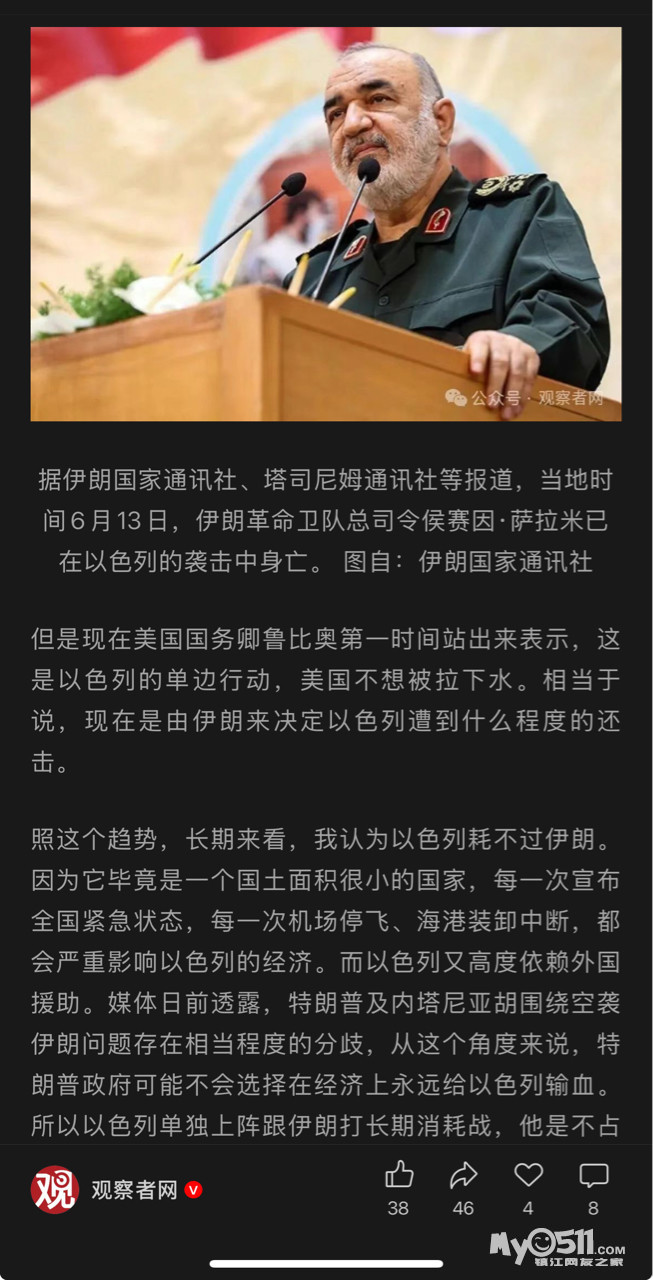Share the article using the arrow icon
Image resolution: width=653 pixels, height=1280 pixels.
click(x=463, y=1175)
